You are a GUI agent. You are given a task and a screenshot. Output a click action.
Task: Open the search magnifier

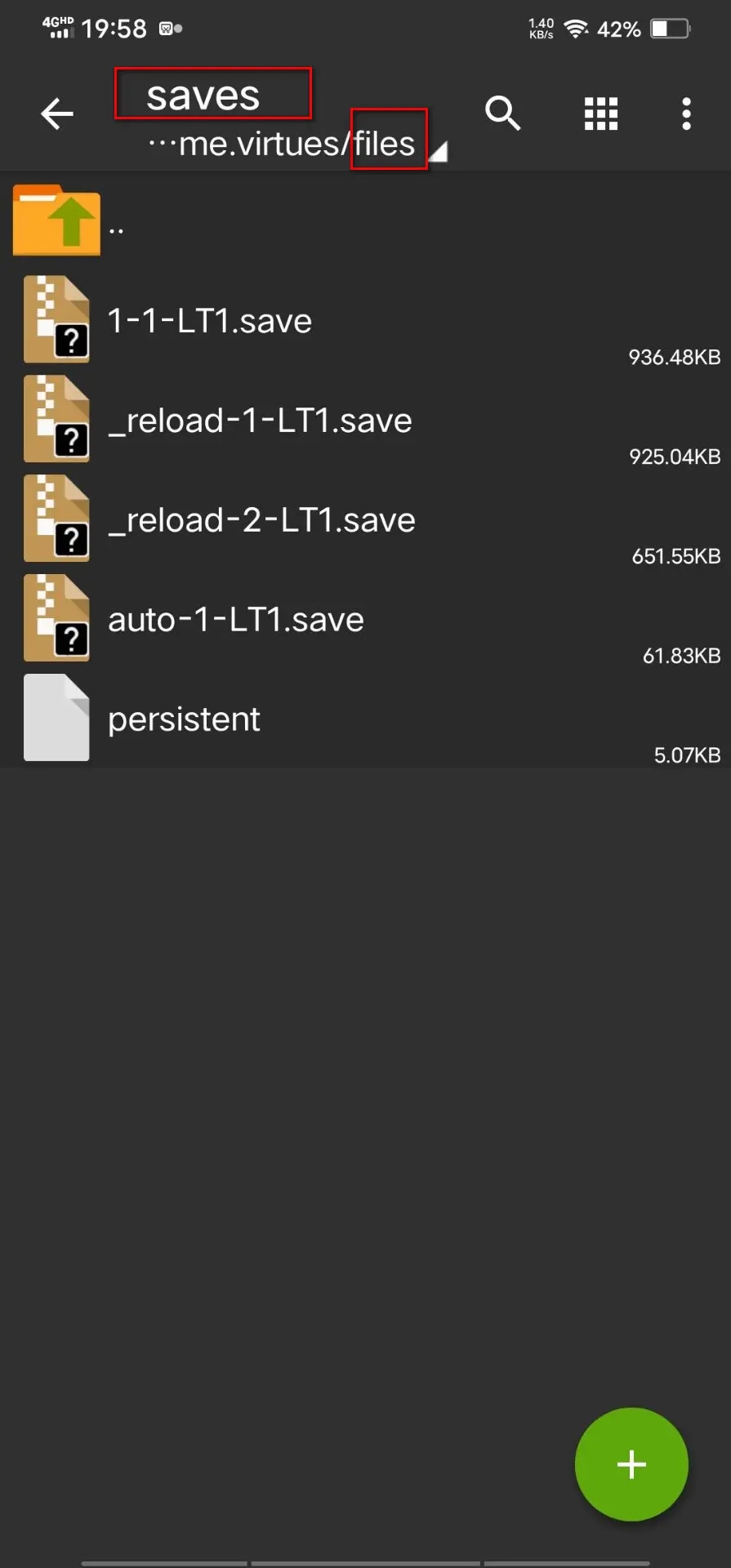tap(502, 114)
